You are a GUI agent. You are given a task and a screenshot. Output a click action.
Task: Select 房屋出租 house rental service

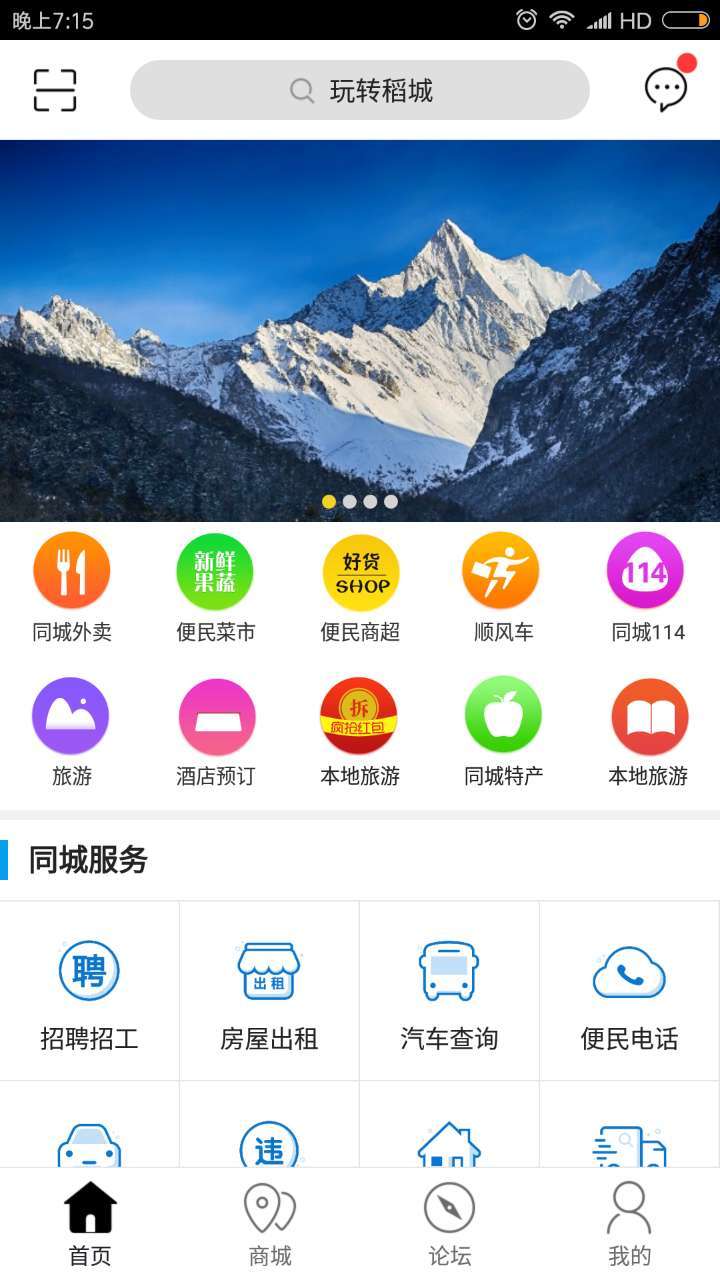pyautogui.click(x=268, y=990)
